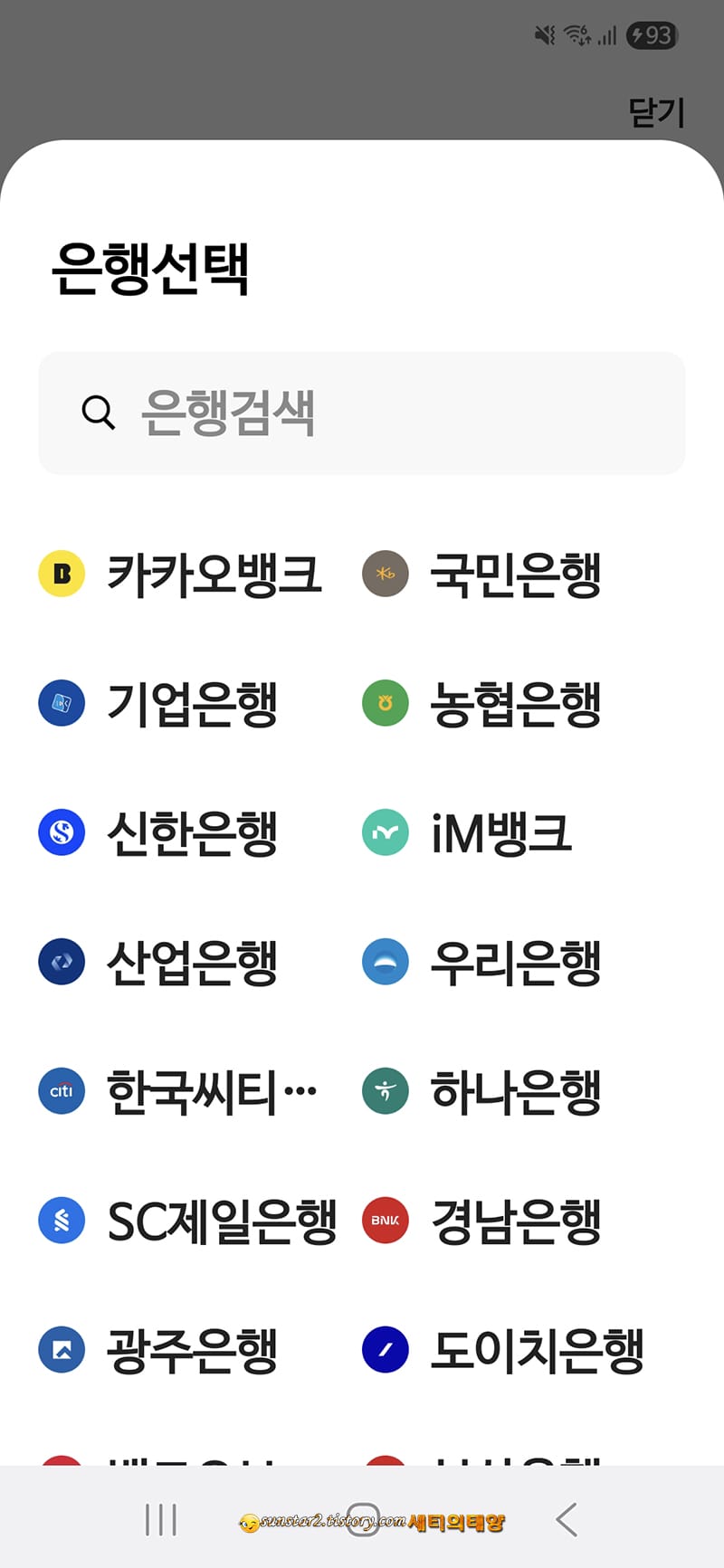Select 우리은행 from the bank list

[x=516, y=962]
